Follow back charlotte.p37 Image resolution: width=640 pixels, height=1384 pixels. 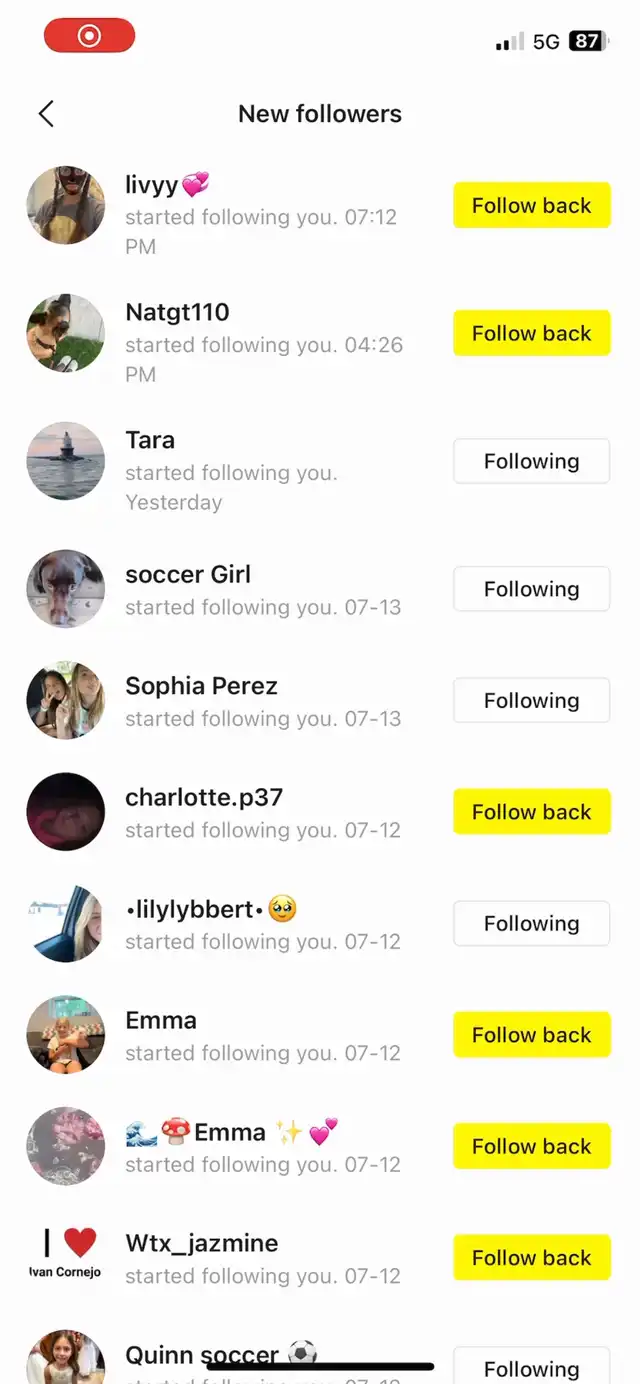(x=532, y=812)
